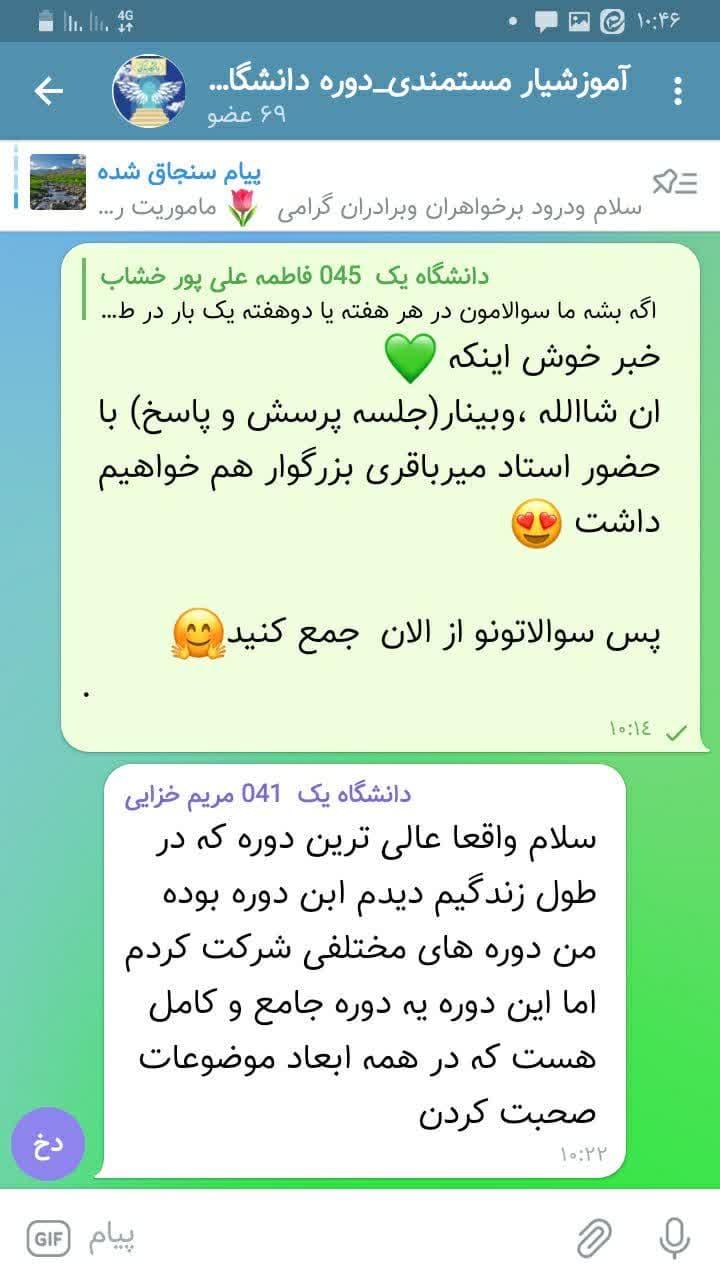Go back using the arrow
The height and width of the screenshot is (1280, 720).
[47, 91]
